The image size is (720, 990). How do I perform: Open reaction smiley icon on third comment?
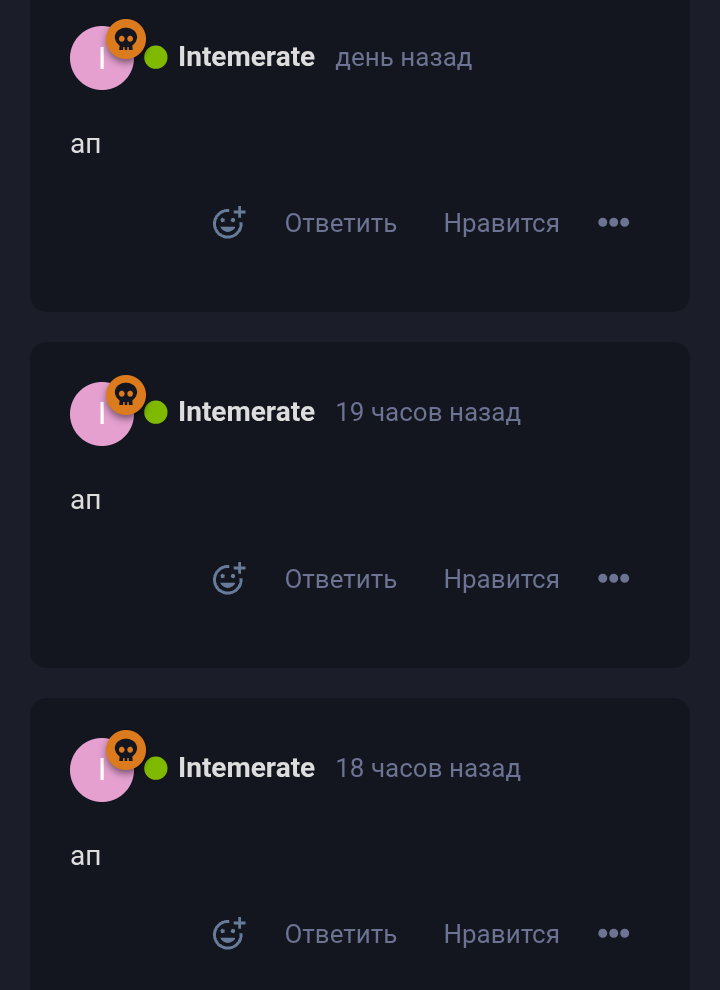point(229,933)
